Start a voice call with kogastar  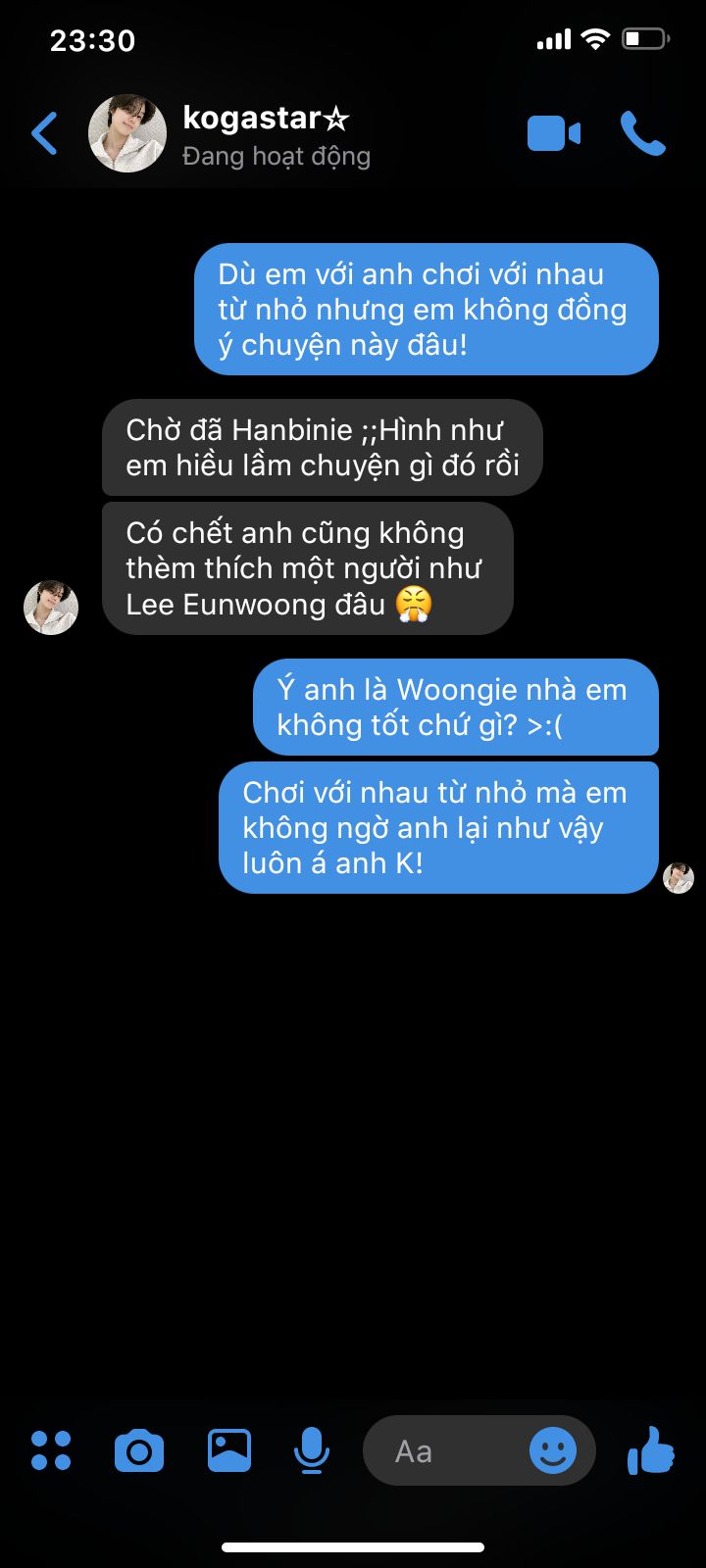(x=643, y=134)
